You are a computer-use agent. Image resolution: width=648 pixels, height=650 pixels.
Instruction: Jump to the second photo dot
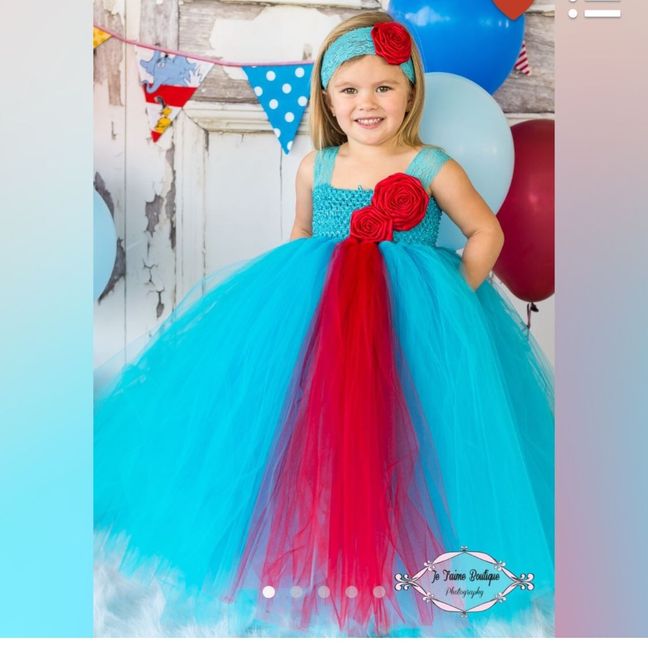296,592
